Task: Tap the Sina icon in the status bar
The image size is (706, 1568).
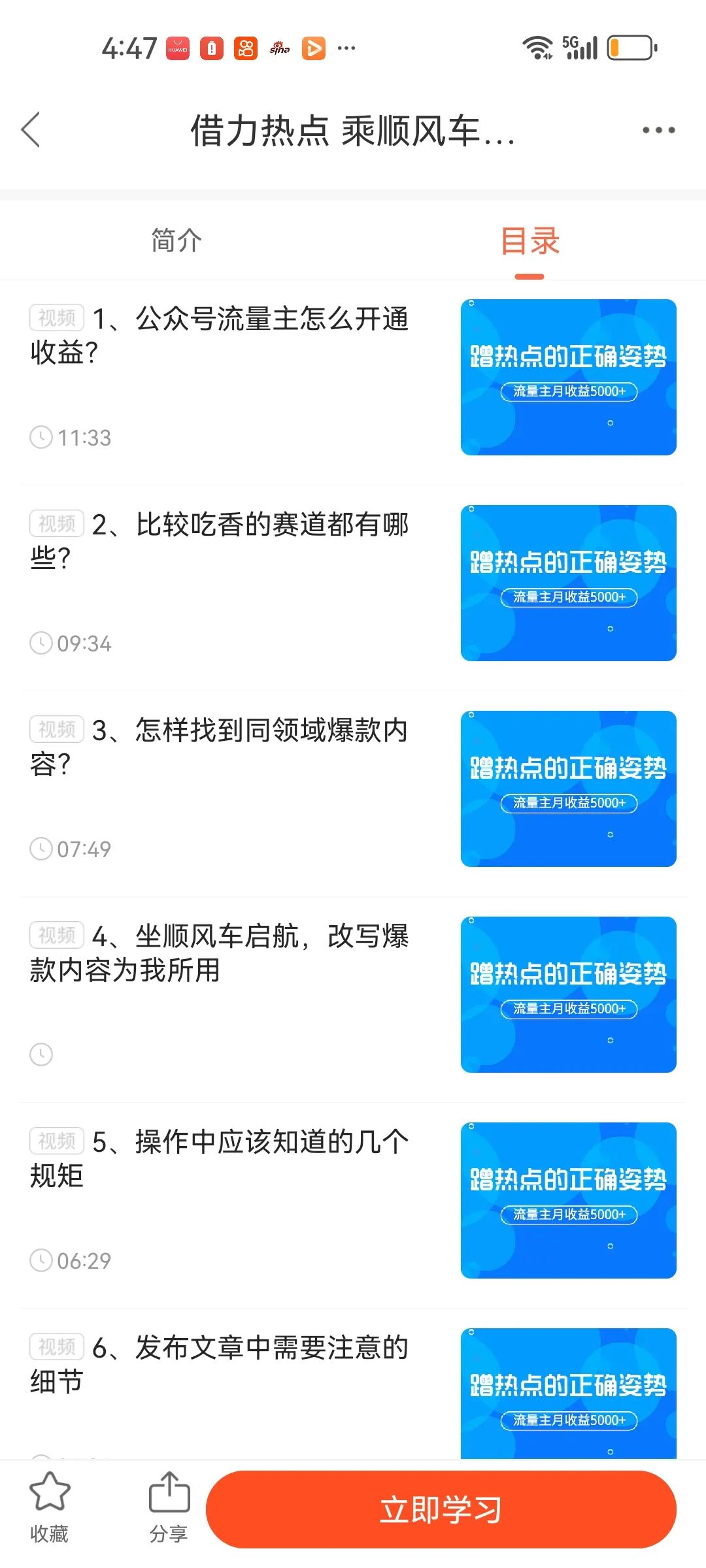Action: click(x=278, y=48)
